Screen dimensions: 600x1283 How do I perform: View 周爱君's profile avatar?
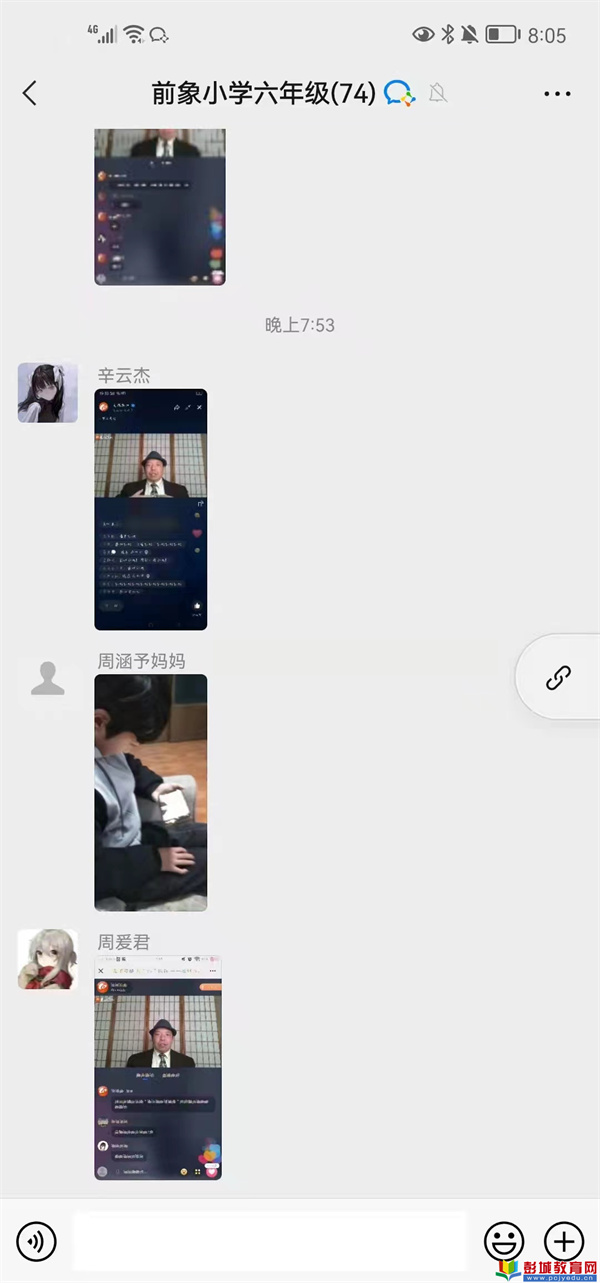point(48,959)
